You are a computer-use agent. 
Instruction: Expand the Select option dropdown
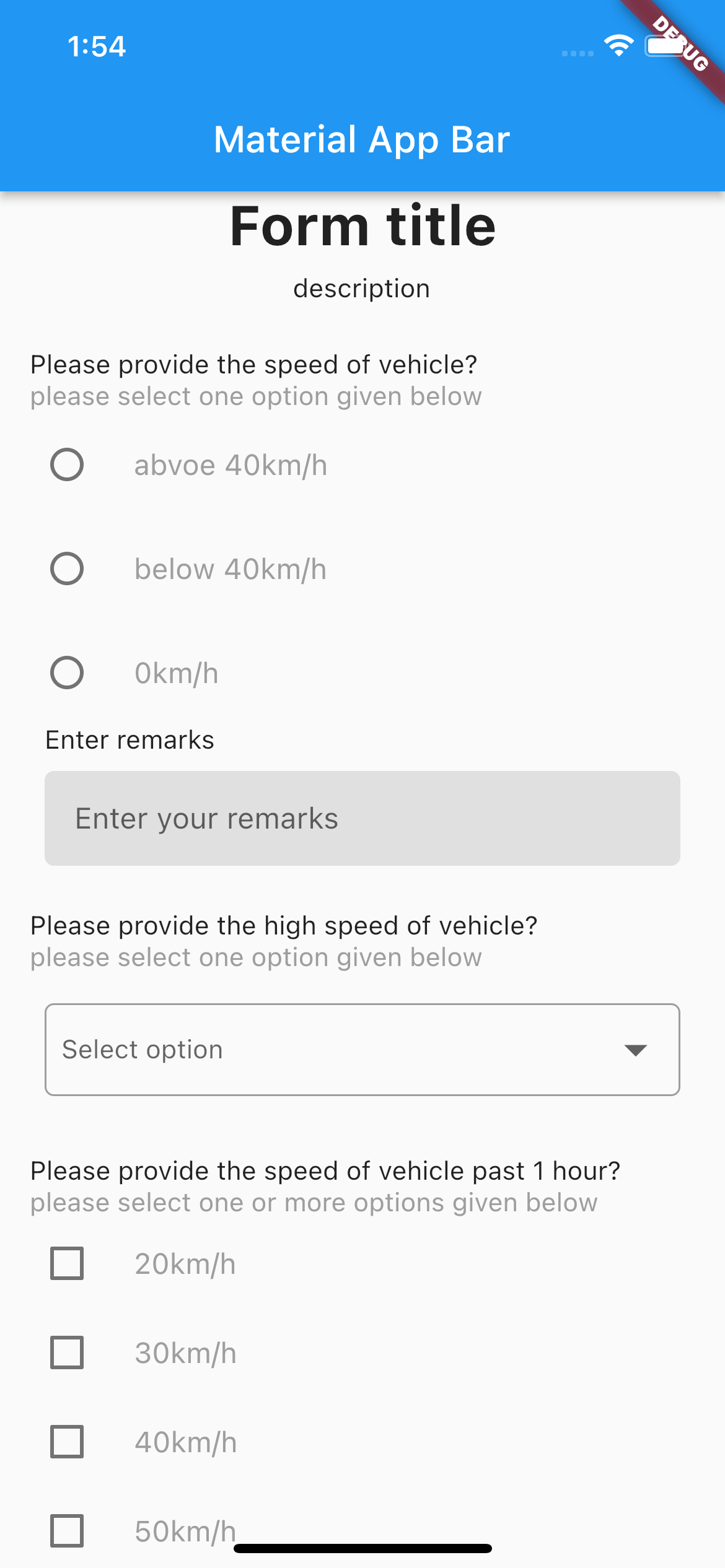[362, 1050]
